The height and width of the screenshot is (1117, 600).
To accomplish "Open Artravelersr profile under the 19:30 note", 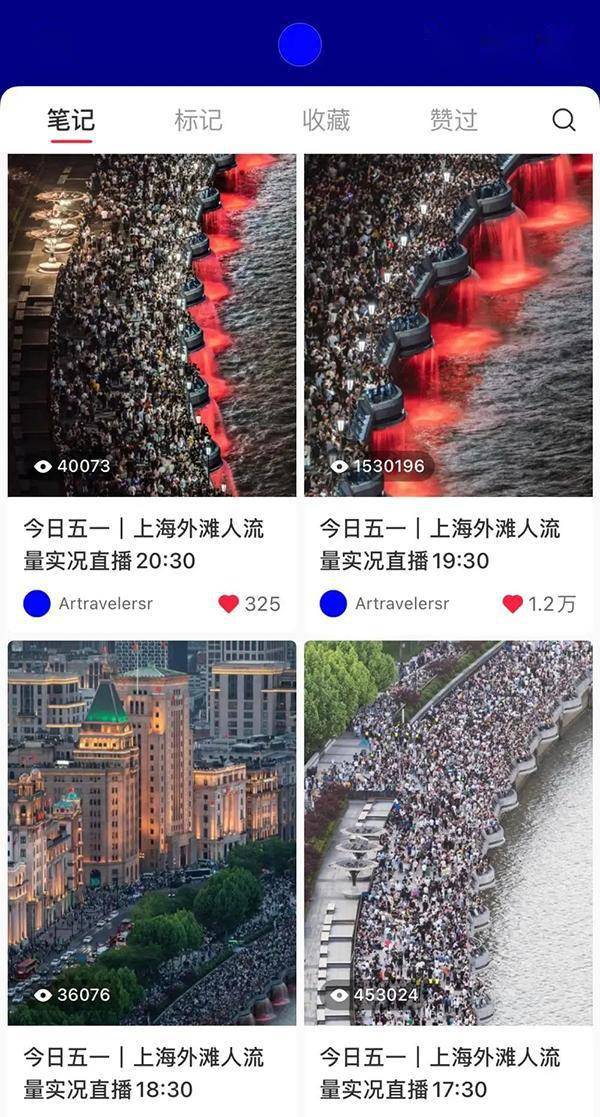I will 333,604.
